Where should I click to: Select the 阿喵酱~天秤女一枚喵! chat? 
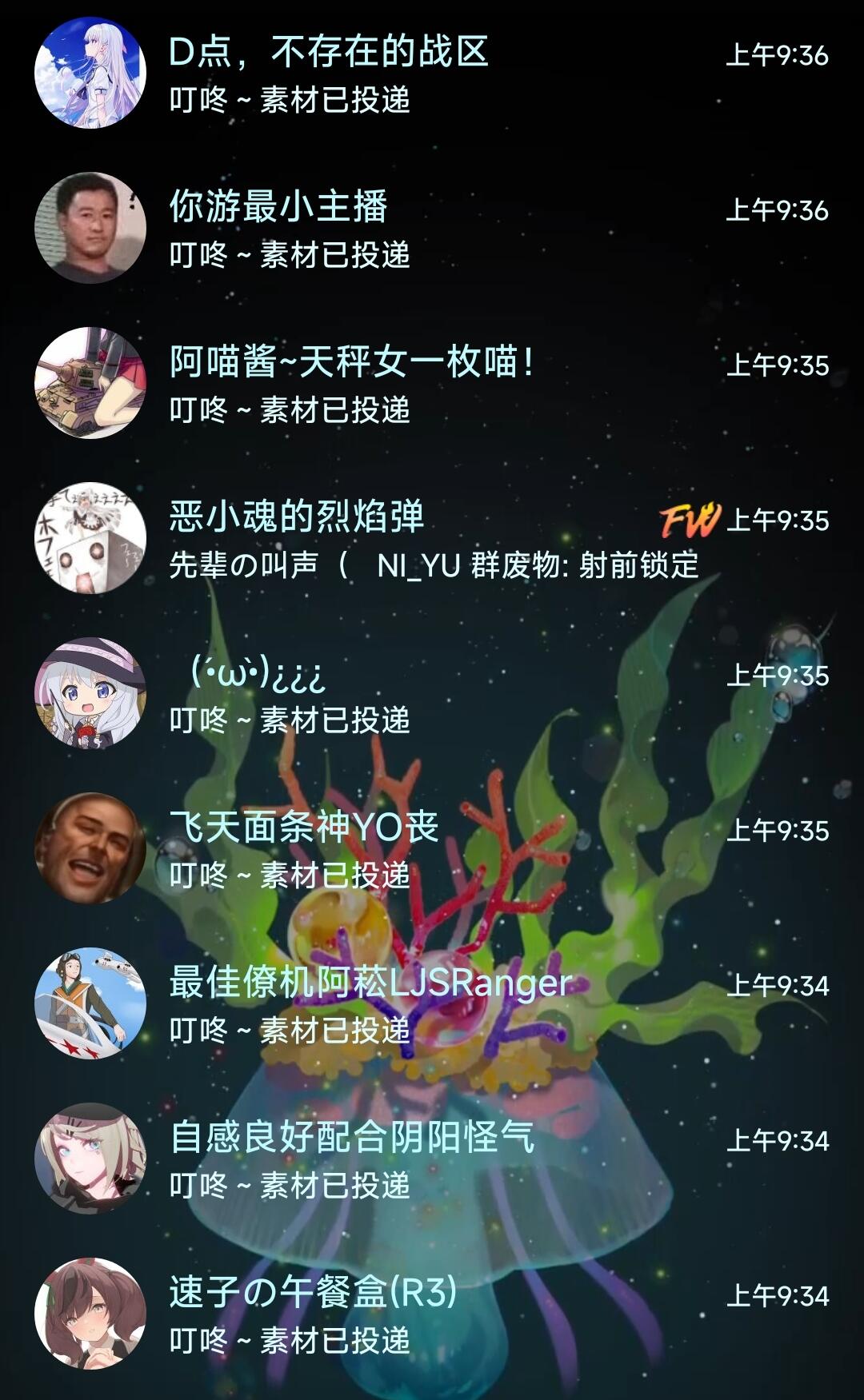click(432, 383)
